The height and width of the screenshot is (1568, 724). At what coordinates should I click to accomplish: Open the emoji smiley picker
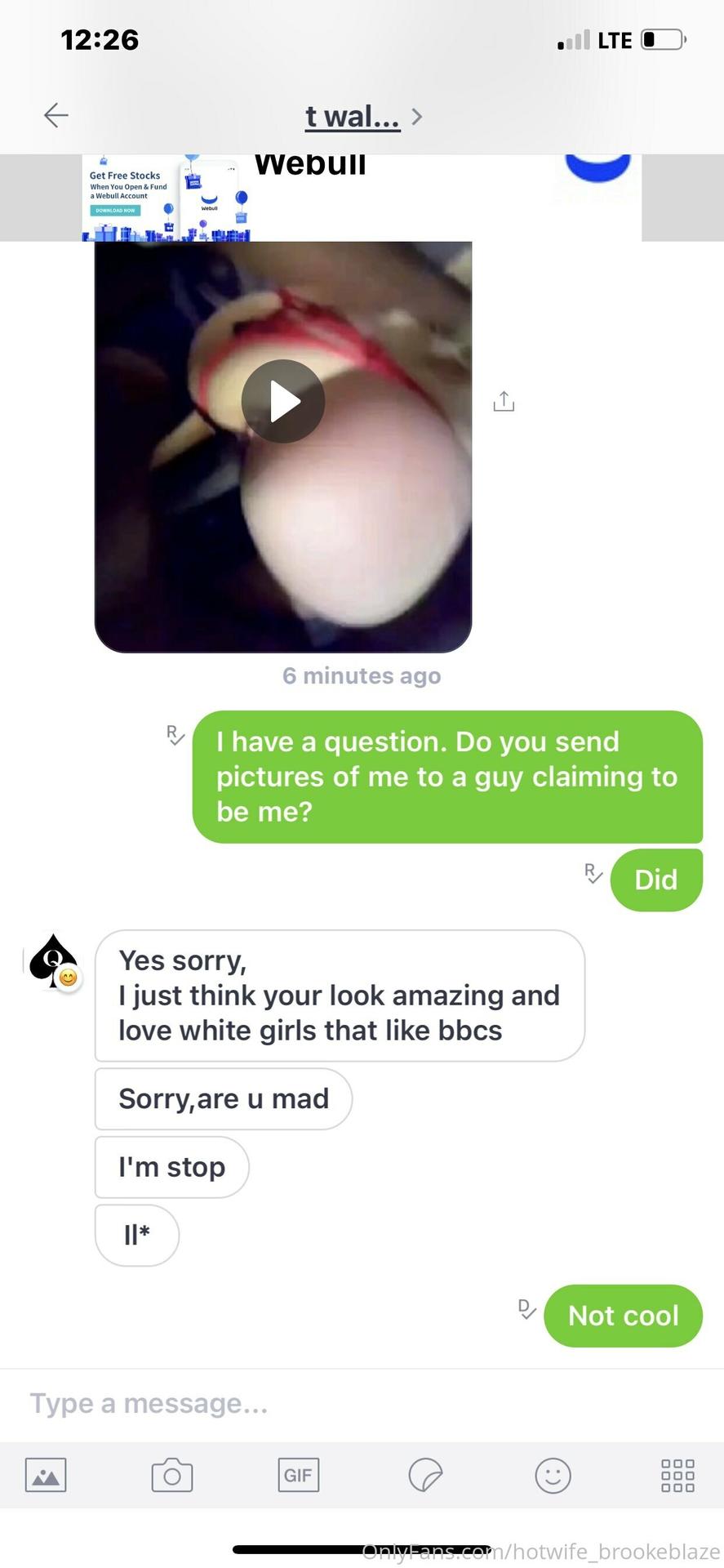553,1476
